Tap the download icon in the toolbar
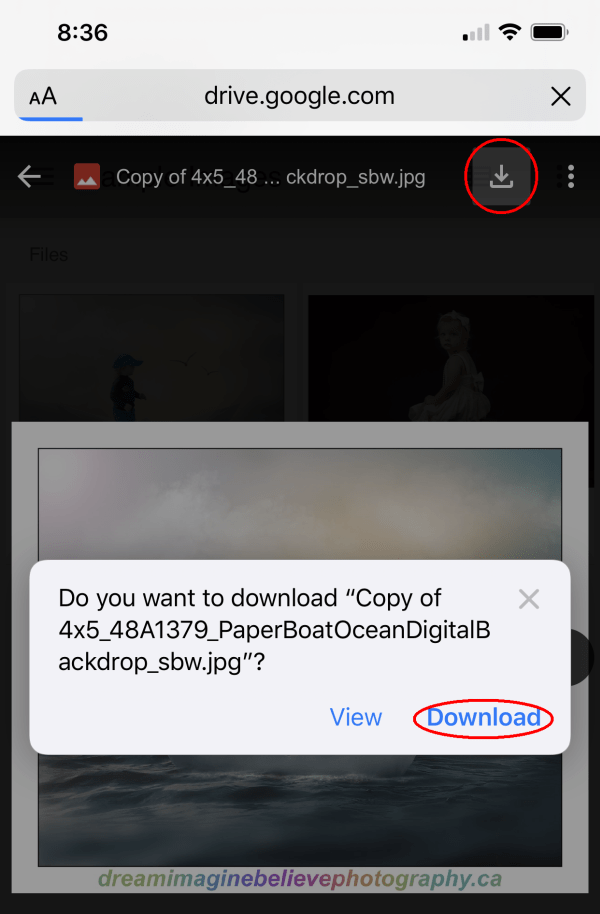The image size is (600, 914). click(x=501, y=178)
